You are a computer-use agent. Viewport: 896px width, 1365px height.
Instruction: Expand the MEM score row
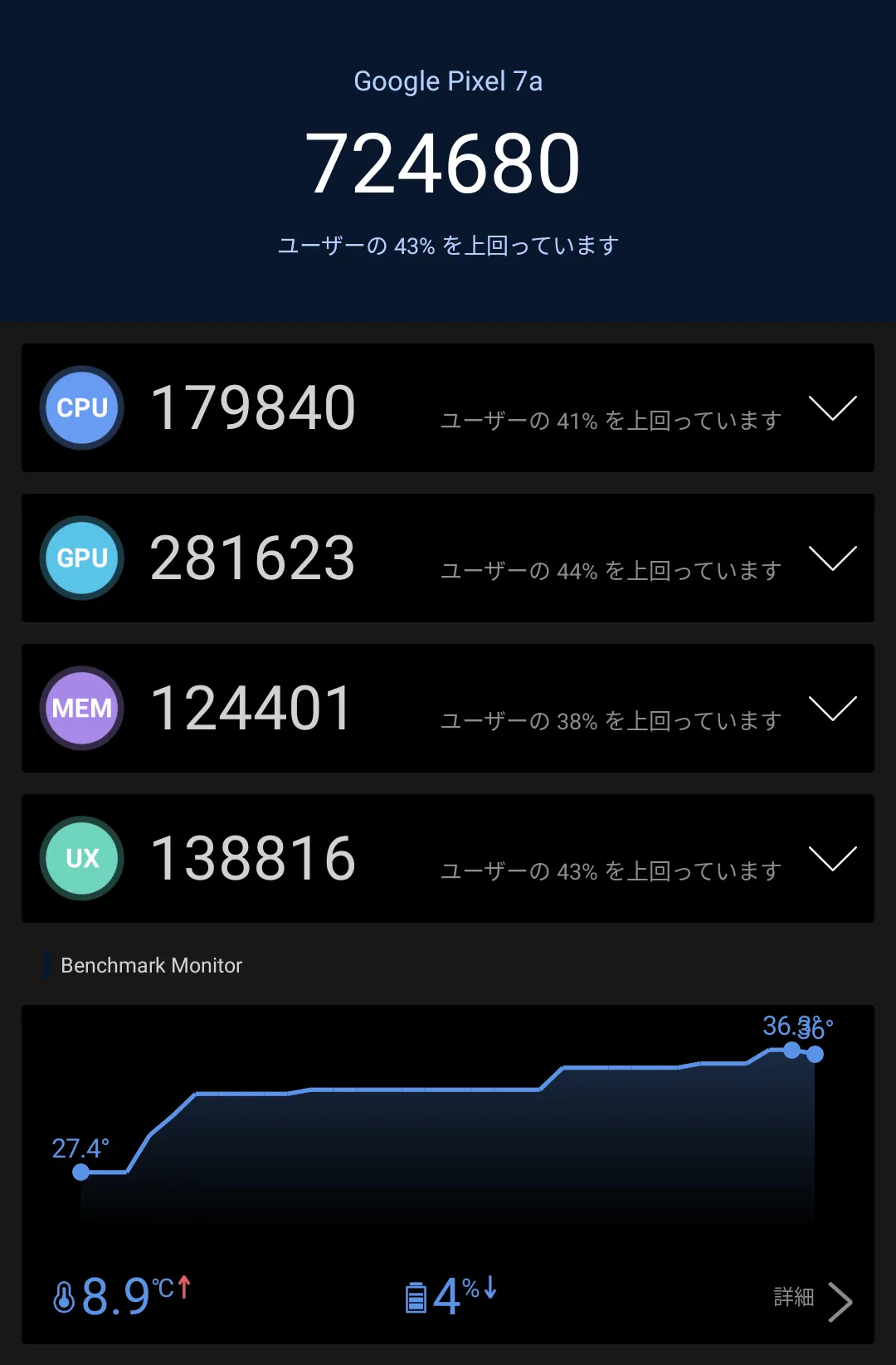click(832, 709)
